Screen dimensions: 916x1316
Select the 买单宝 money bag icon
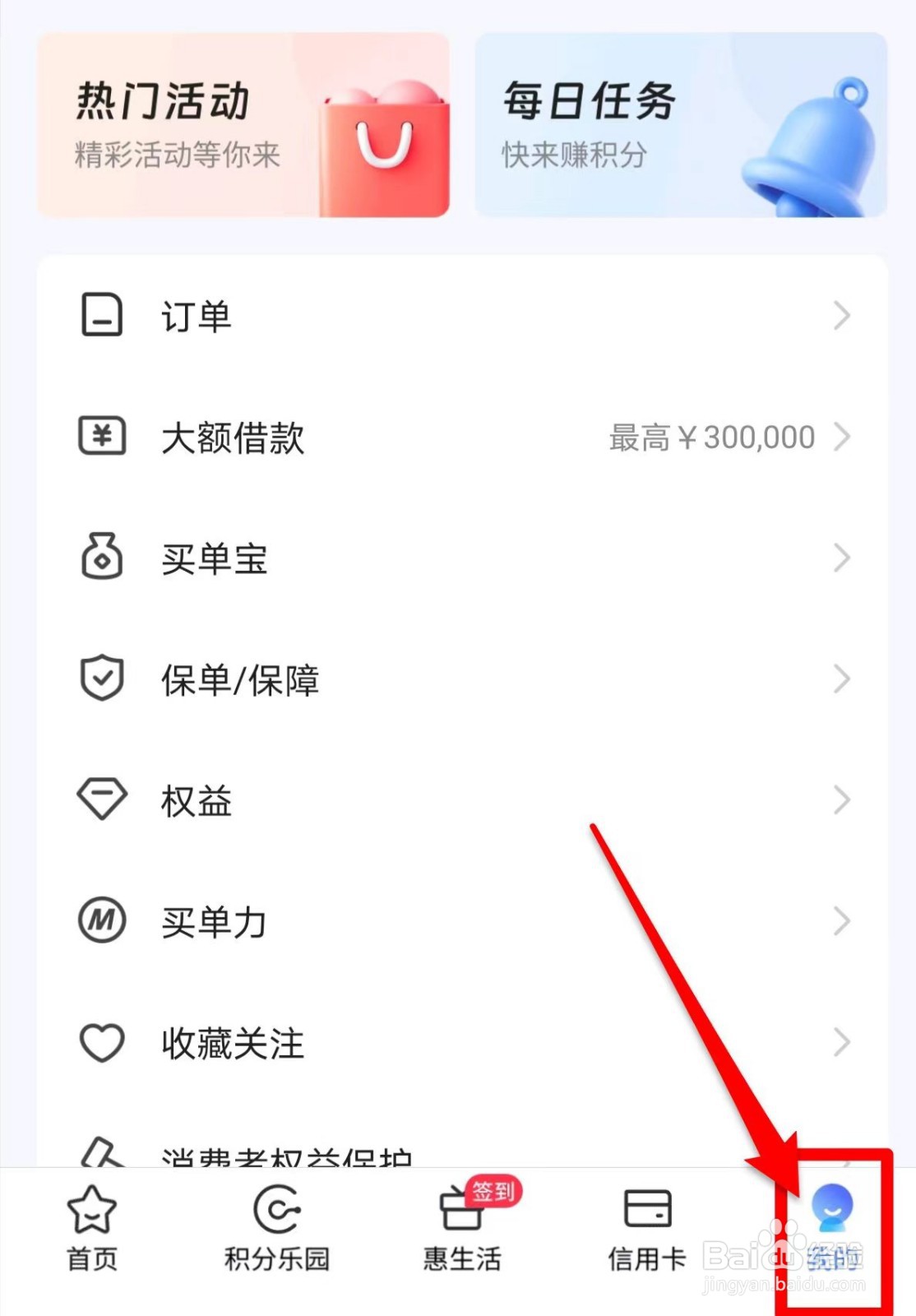tap(100, 558)
